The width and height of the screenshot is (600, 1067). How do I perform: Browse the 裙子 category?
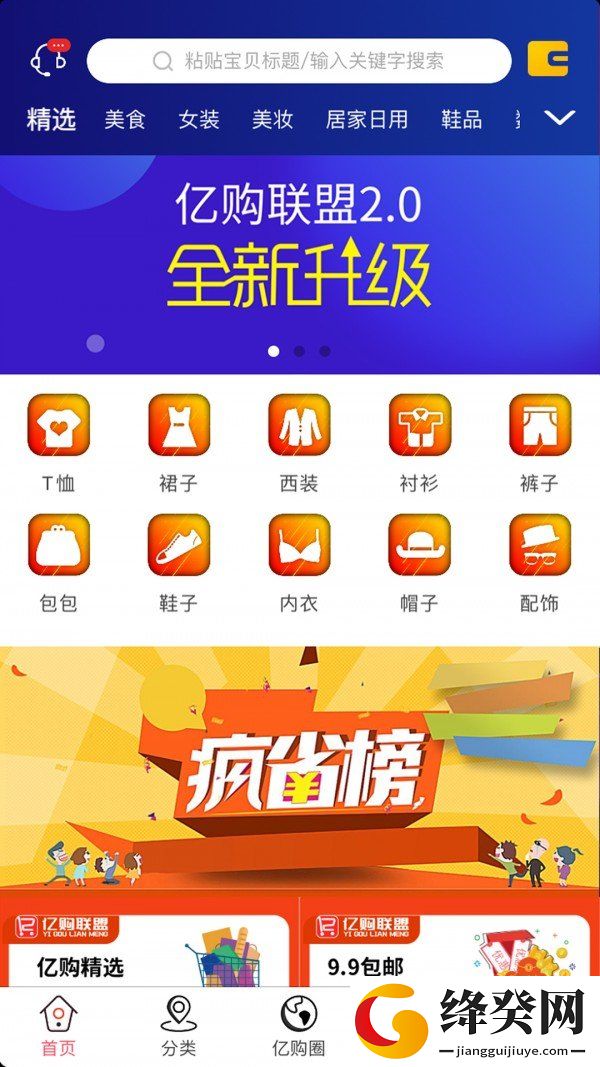click(x=179, y=443)
